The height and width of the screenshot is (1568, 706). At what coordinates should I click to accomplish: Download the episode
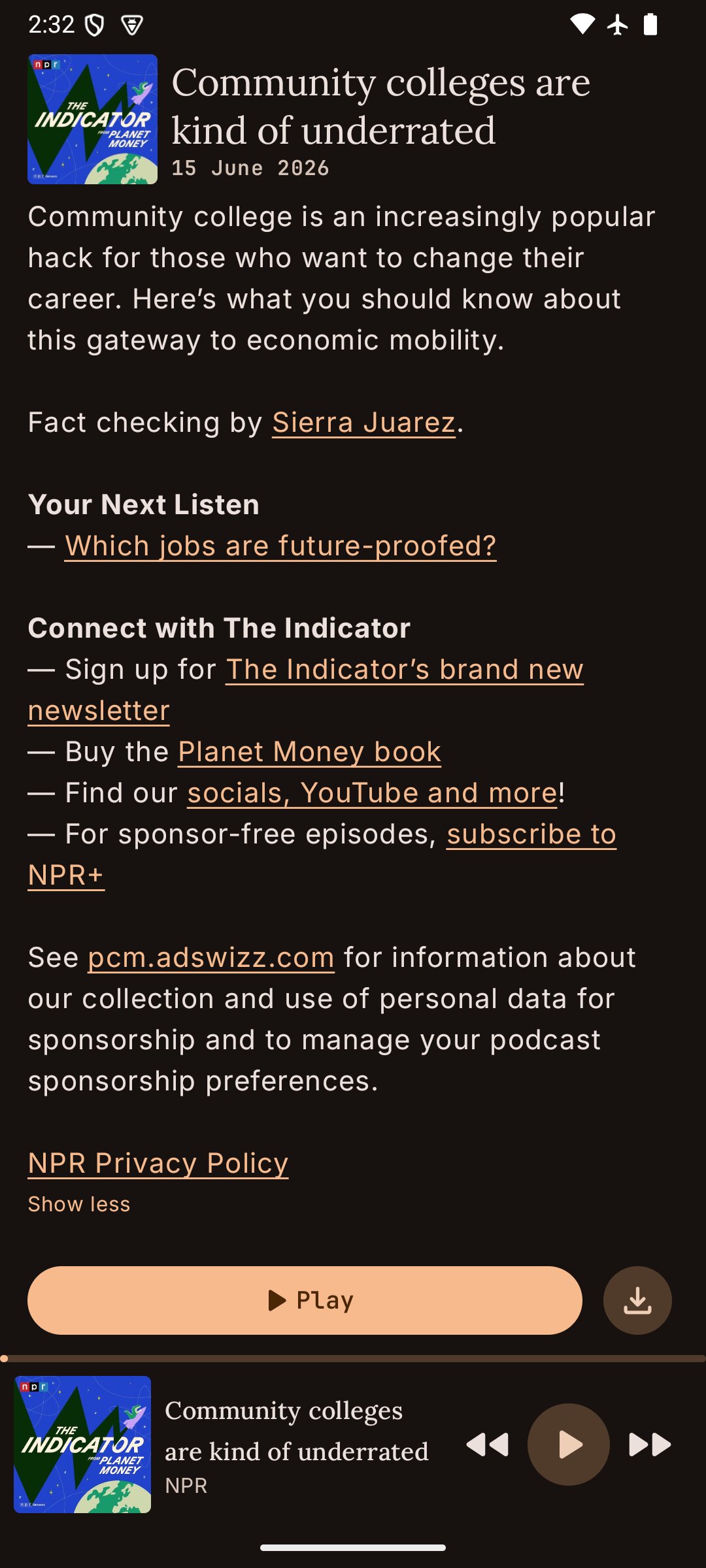coord(637,1300)
